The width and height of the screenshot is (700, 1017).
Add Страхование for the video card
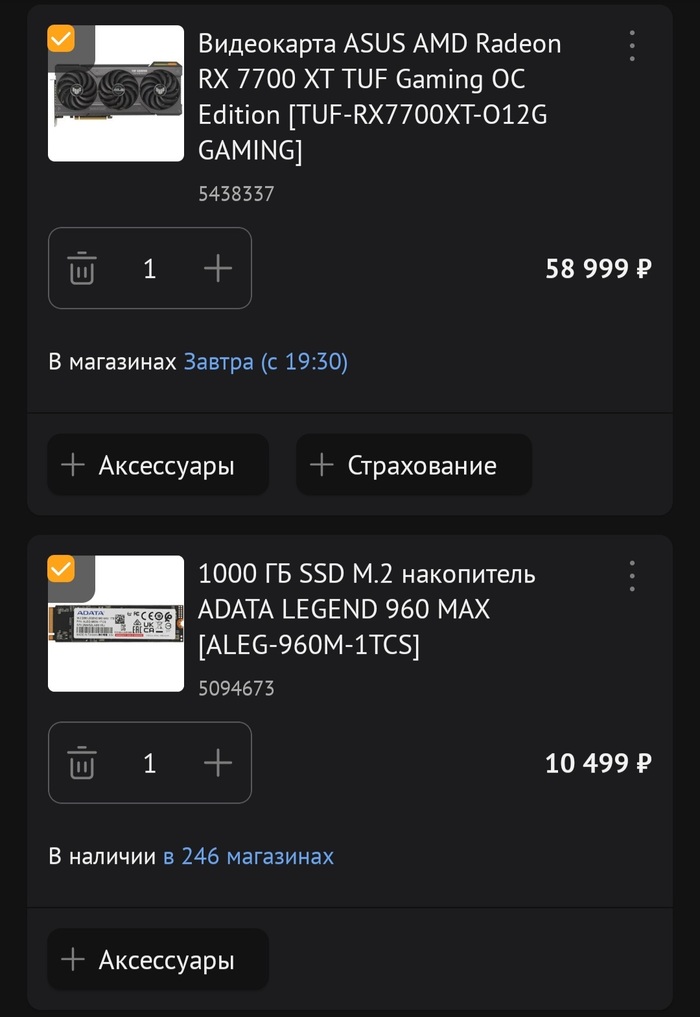[x=413, y=465]
